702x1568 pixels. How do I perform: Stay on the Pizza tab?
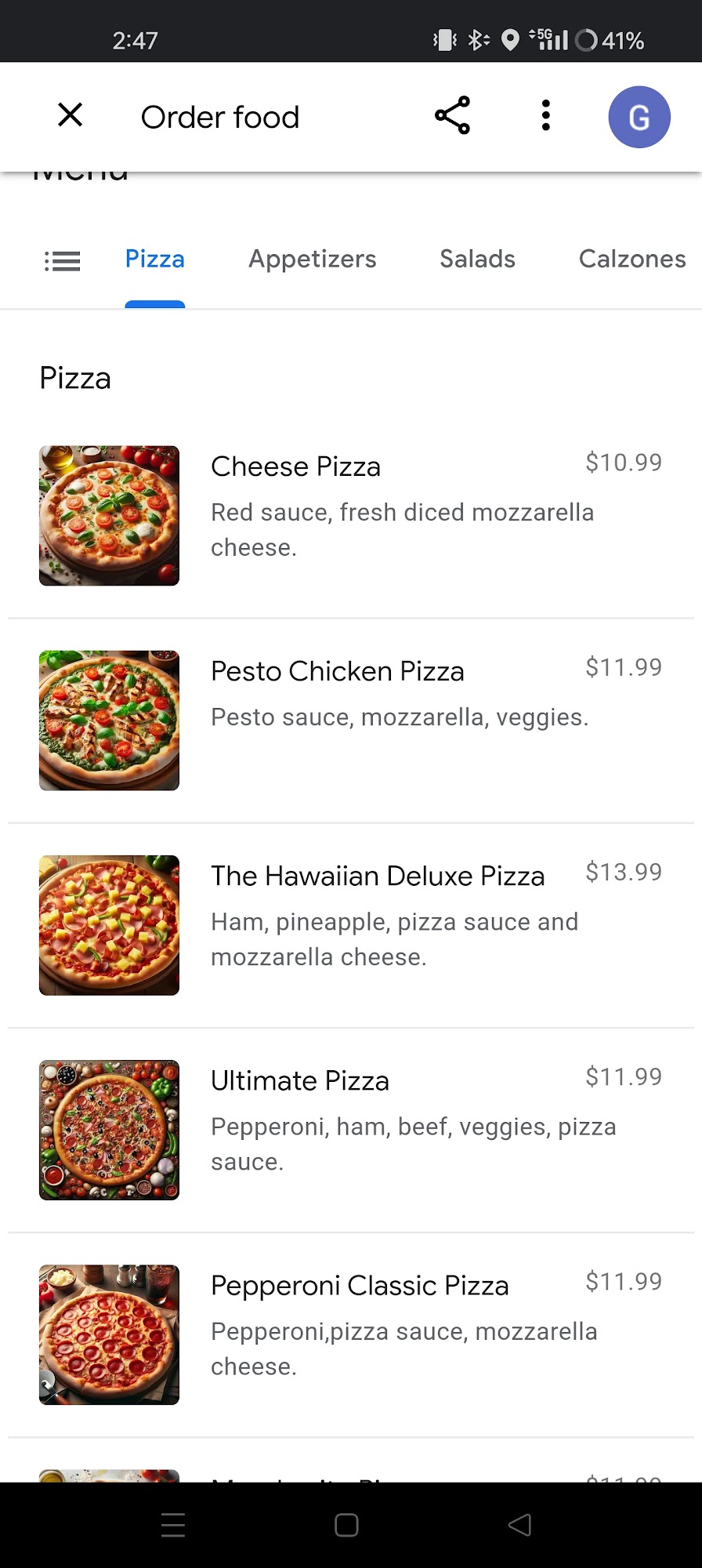[x=154, y=259]
